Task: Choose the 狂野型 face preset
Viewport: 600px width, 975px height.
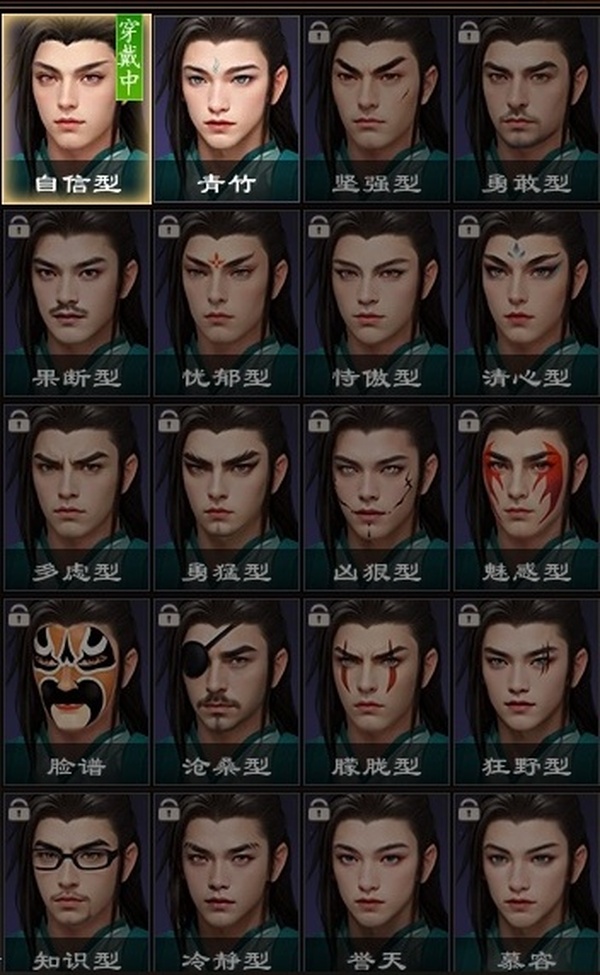Action: (526, 690)
